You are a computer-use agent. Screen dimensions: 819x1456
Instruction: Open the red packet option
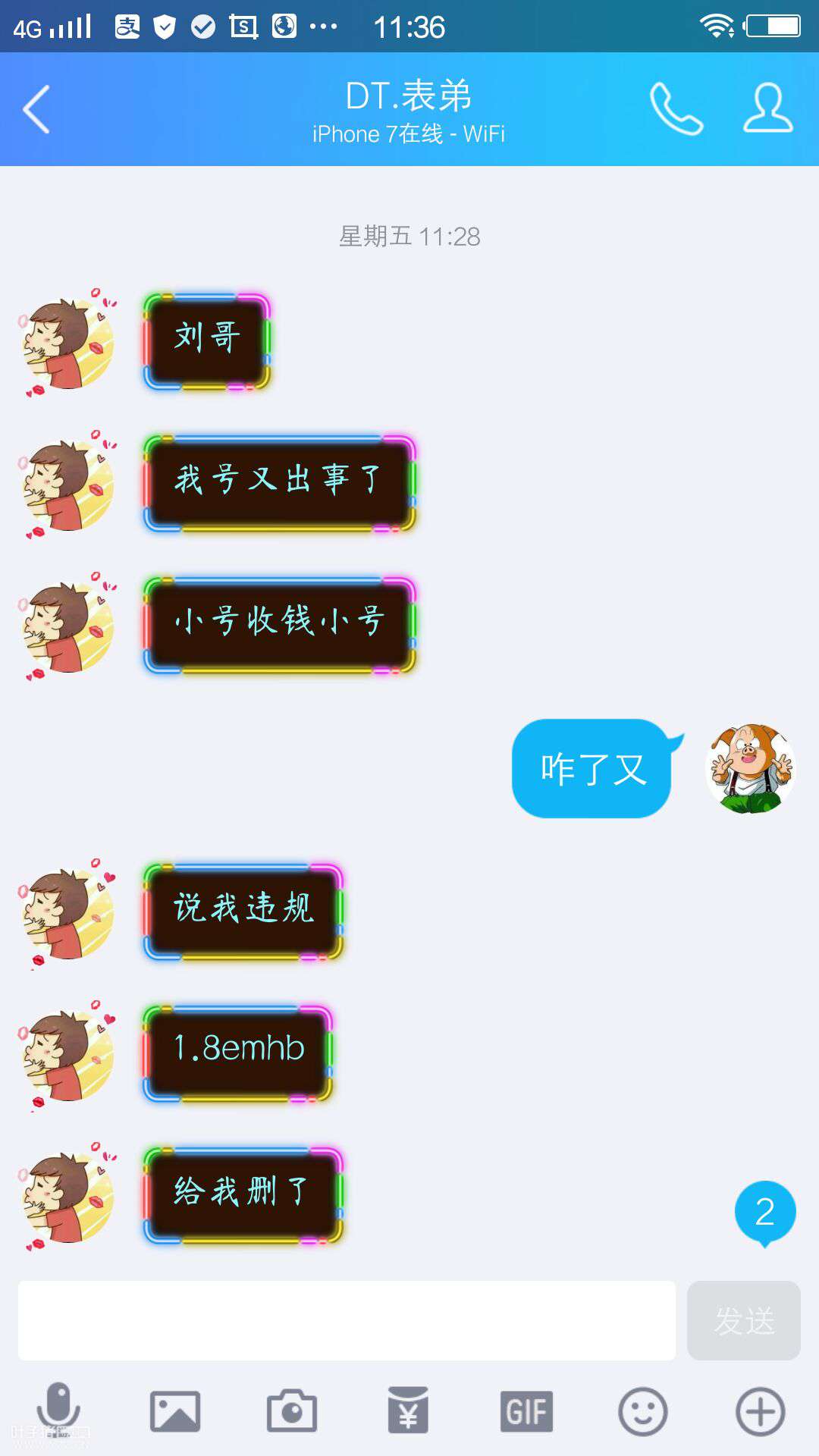coord(408,1411)
